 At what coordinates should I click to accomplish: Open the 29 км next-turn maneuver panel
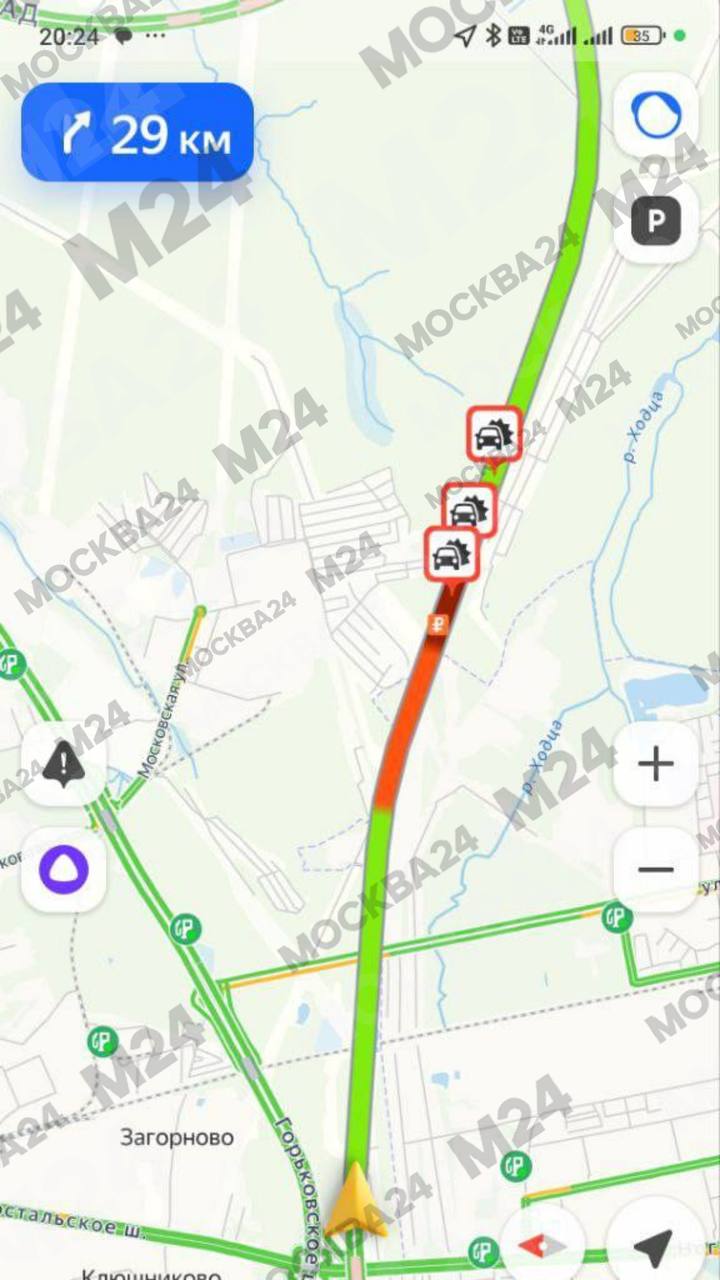138,133
